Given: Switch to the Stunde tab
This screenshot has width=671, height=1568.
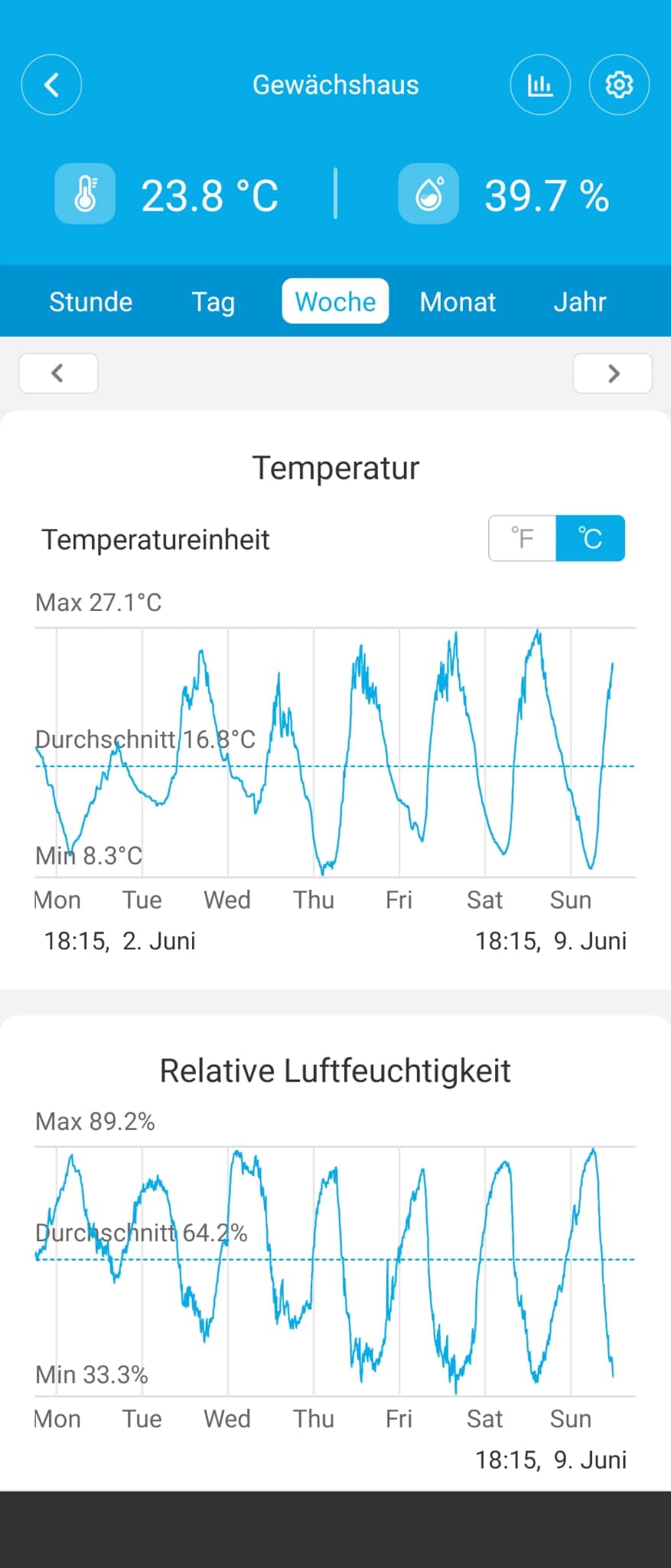Looking at the screenshot, I should (91, 302).
